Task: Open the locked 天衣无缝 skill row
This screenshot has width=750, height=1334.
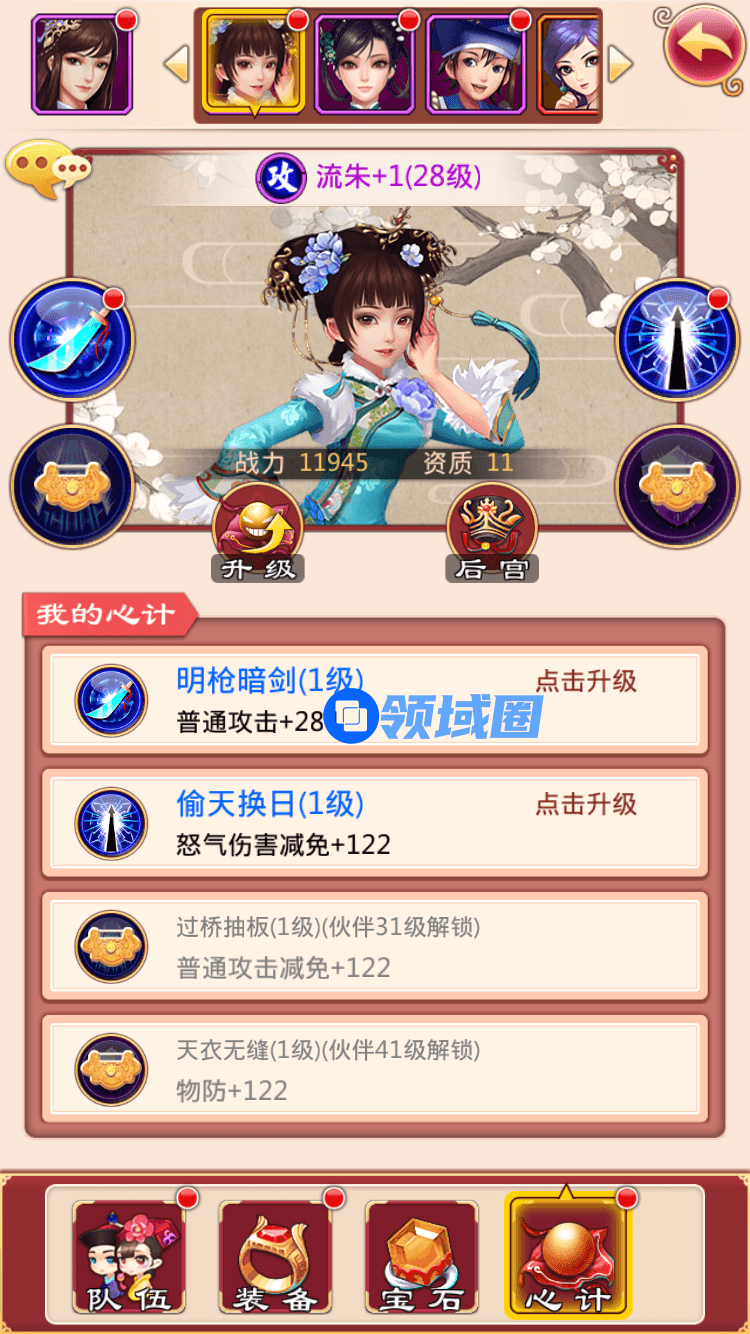Action: (x=375, y=1069)
